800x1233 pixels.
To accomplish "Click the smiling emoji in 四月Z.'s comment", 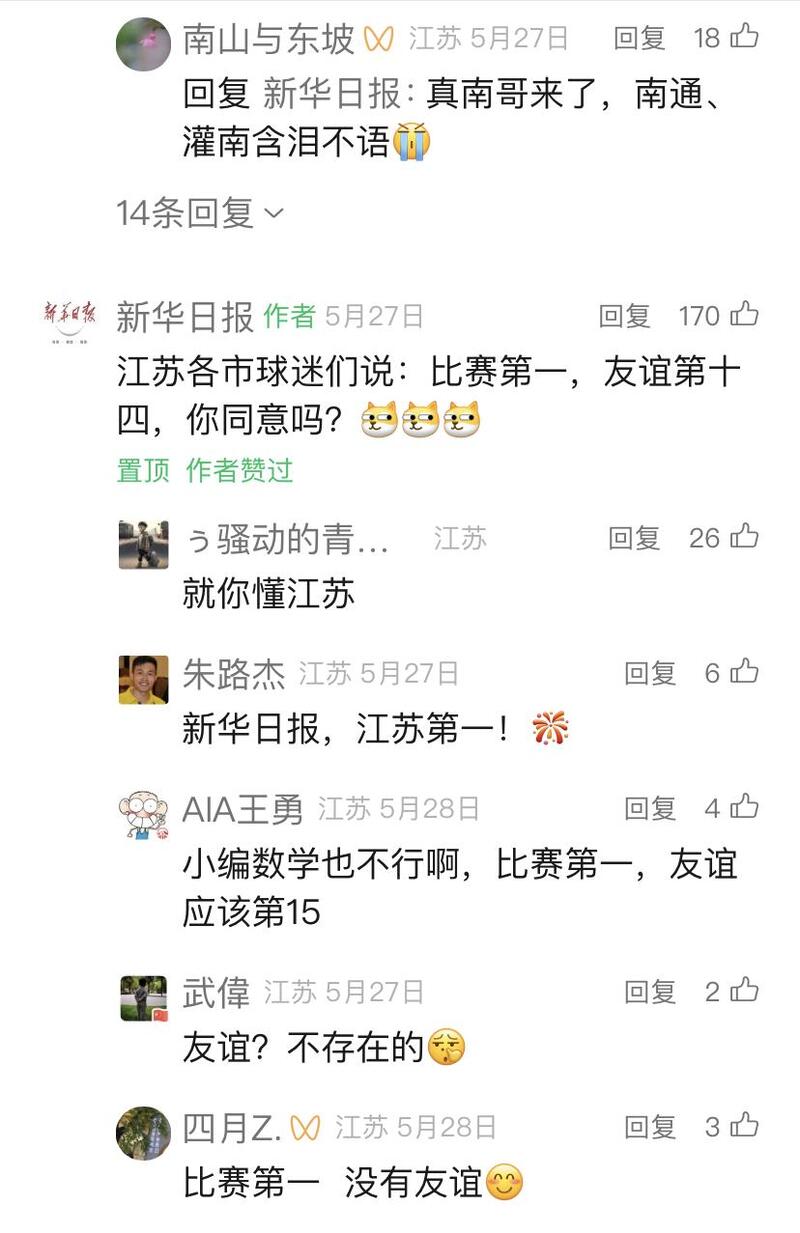I will click(505, 1183).
